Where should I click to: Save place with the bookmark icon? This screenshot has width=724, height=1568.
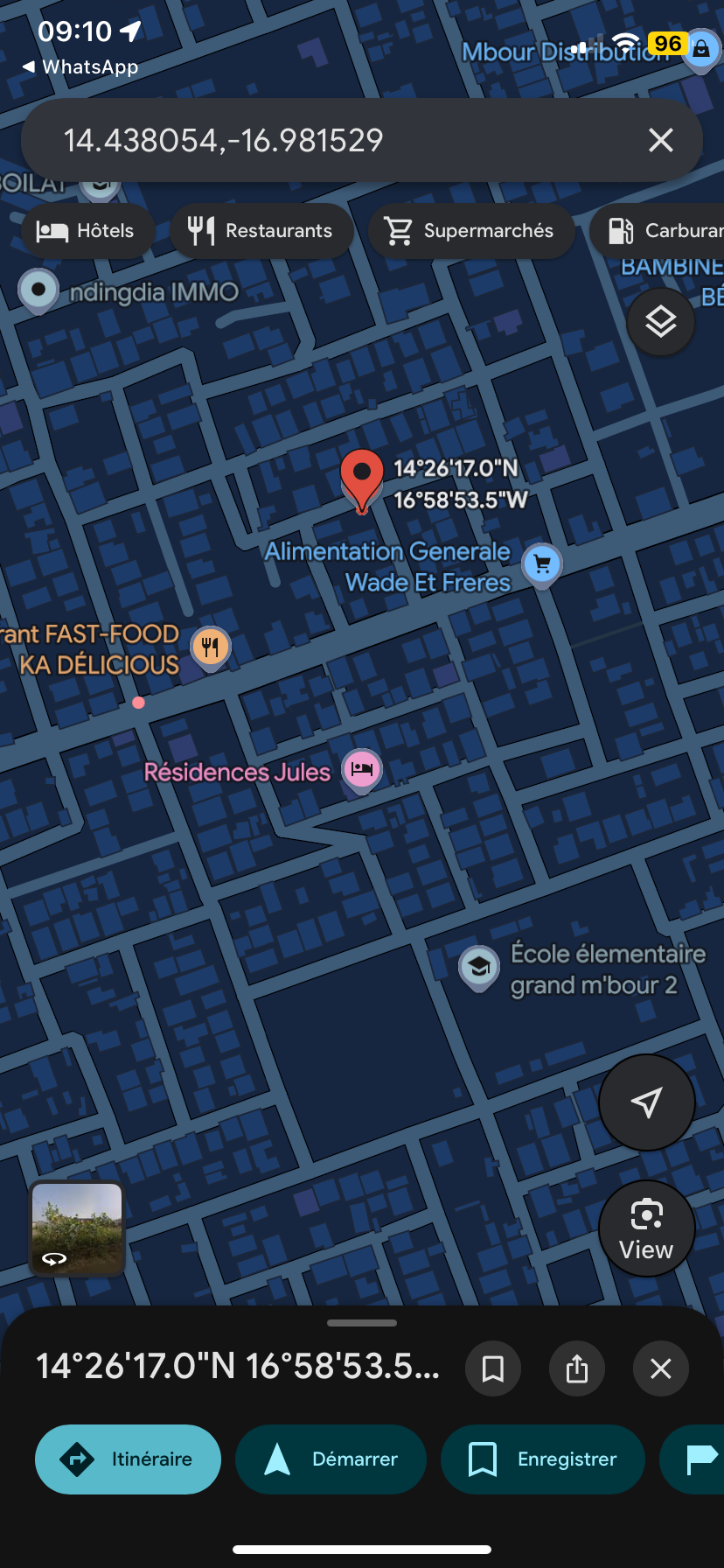[493, 1368]
